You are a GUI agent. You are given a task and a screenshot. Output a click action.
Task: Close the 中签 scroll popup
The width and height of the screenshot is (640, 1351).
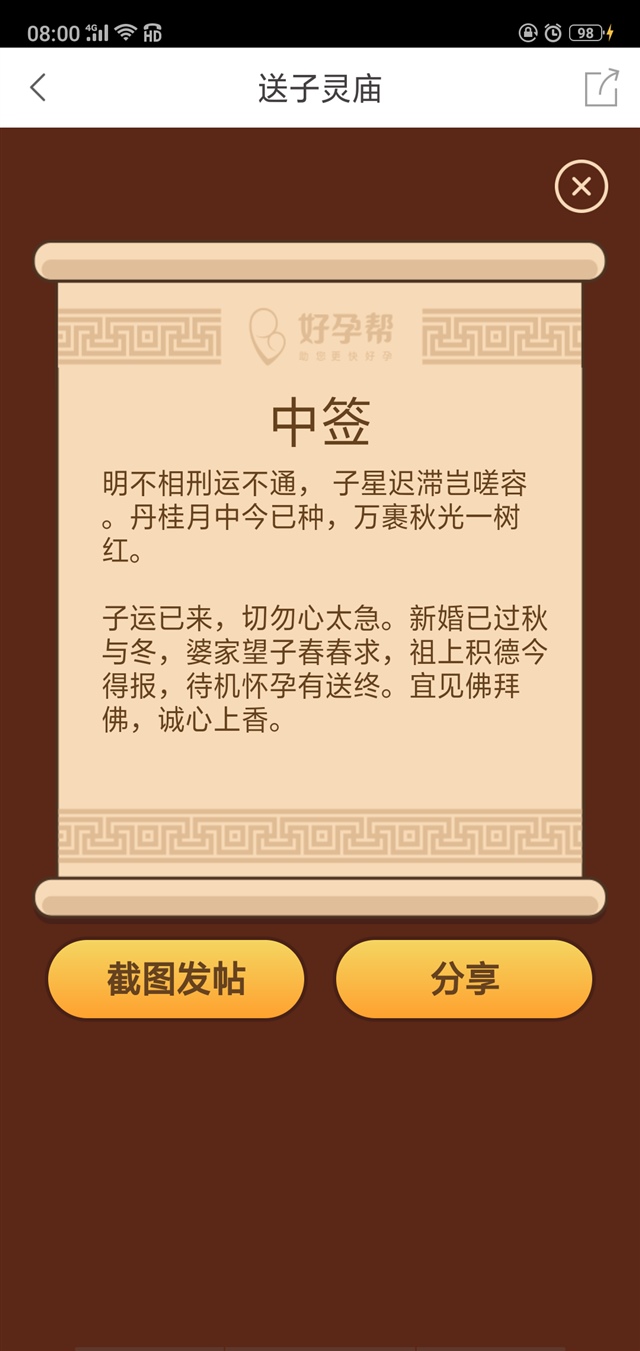click(581, 186)
